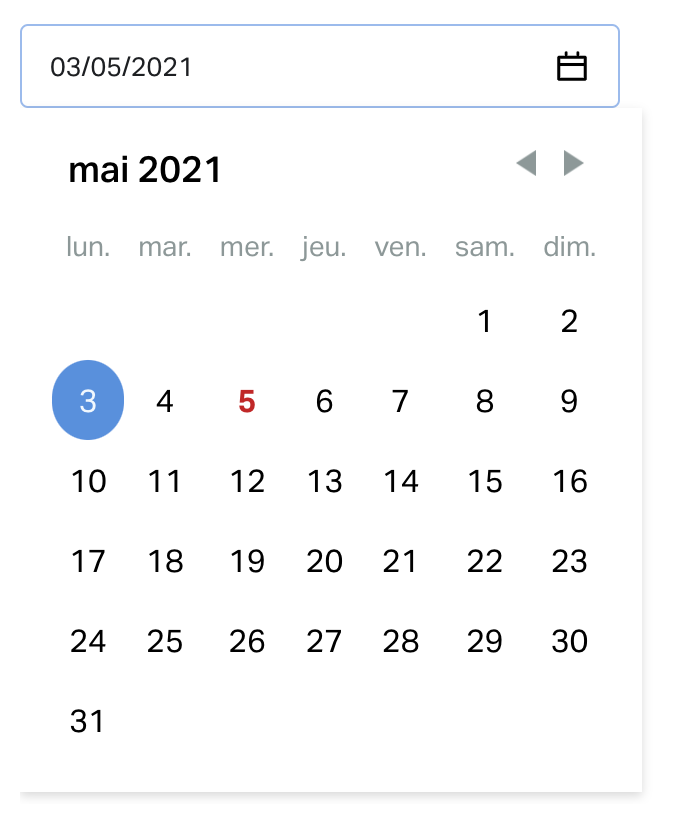
Task: Pick day 26 of May
Action: pos(247,641)
